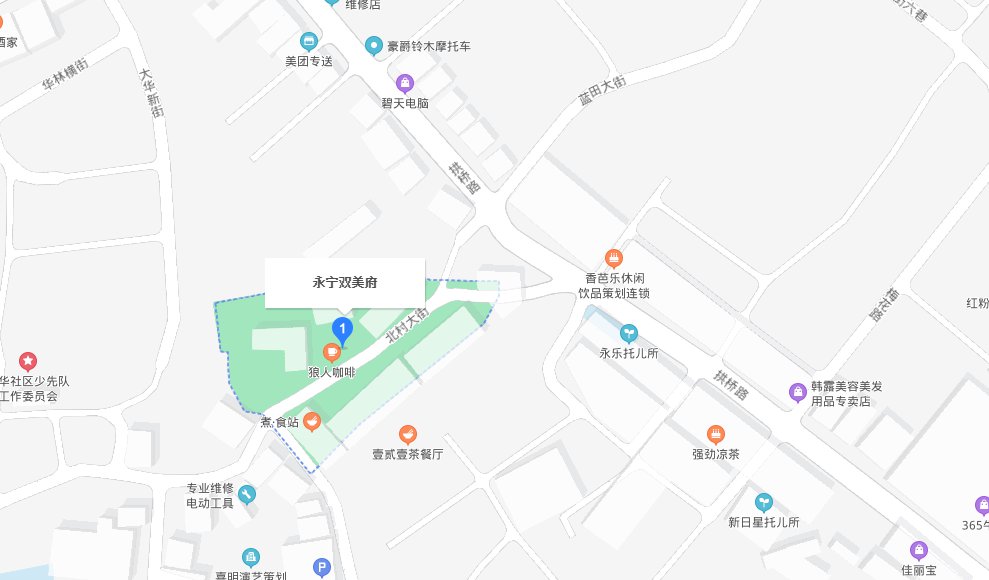Select the 佳丽宝 shop marker
The width and height of the screenshot is (989, 580).
coord(918,550)
